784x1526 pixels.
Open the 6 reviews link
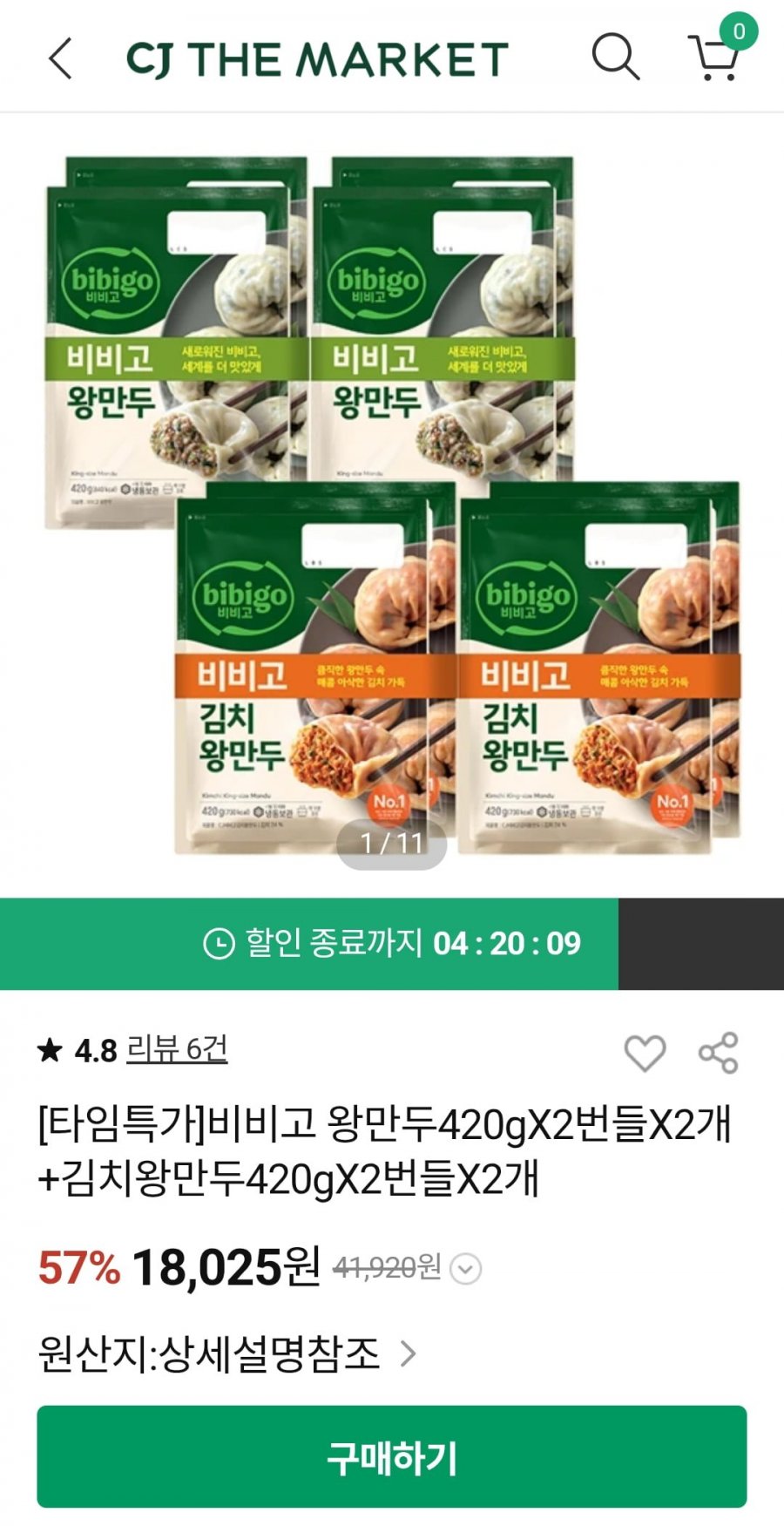(177, 1049)
